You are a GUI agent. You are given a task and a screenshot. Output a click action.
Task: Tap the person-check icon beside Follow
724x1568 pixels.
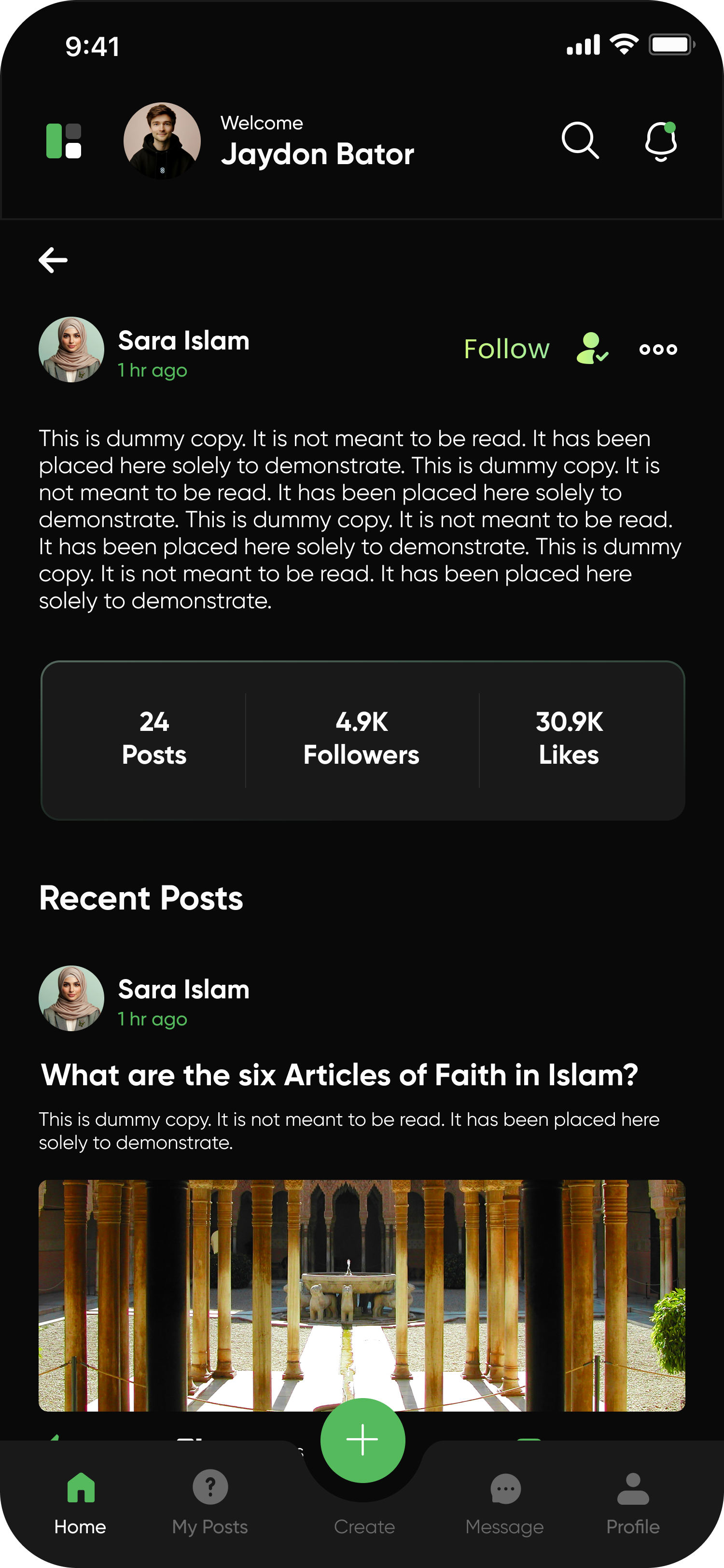pos(592,349)
